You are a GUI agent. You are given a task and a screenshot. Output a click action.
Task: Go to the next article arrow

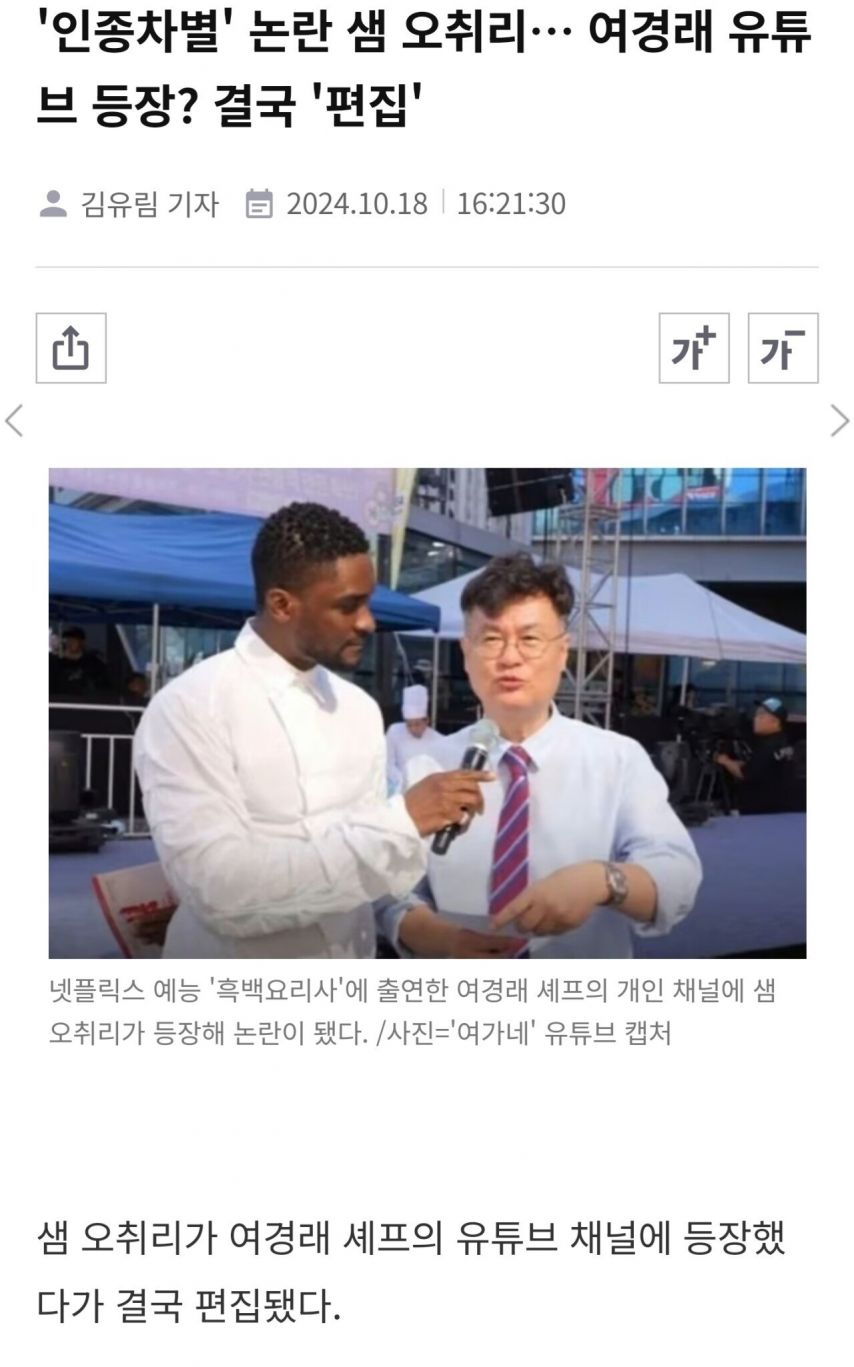[x=839, y=421]
